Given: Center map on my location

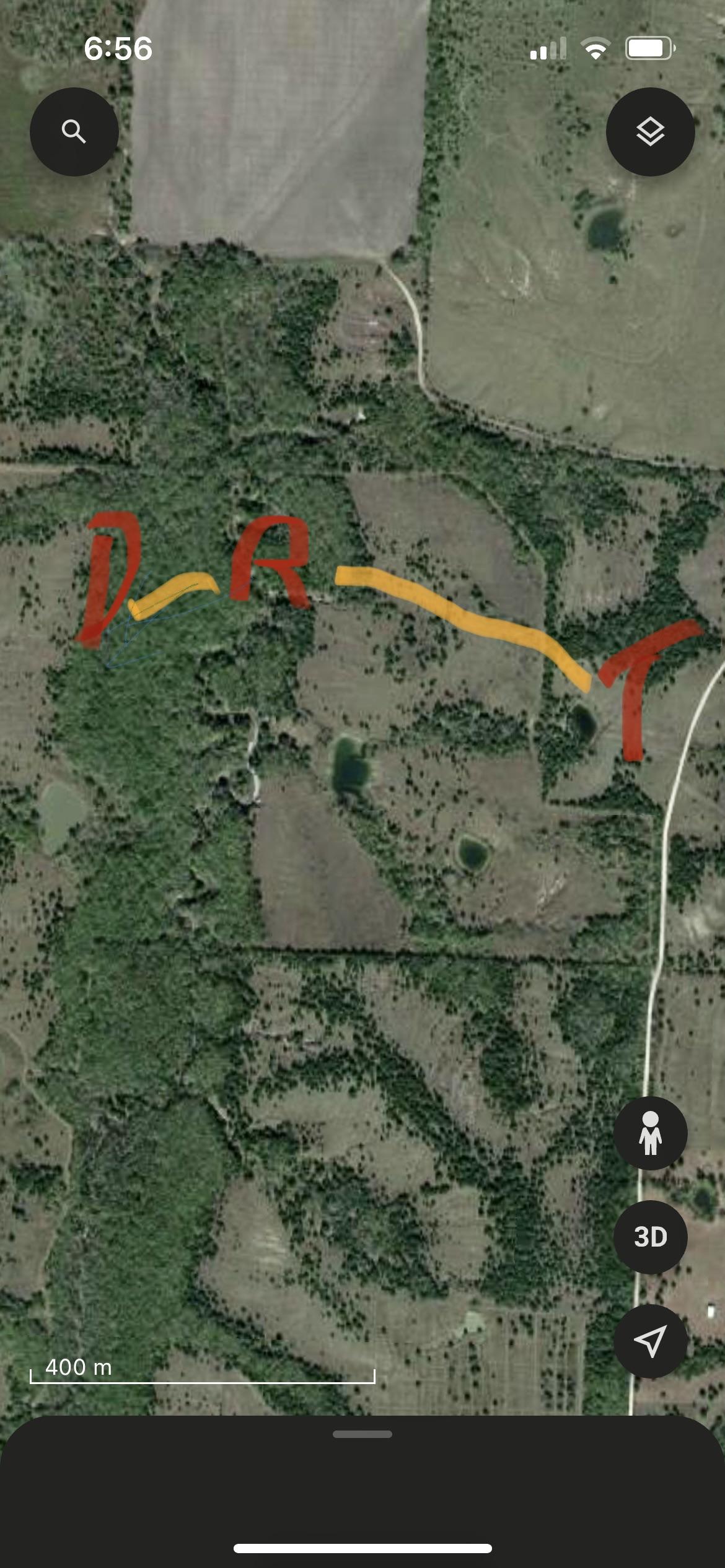Looking at the screenshot, I should pyautogui.click(x=650, y=1341).
